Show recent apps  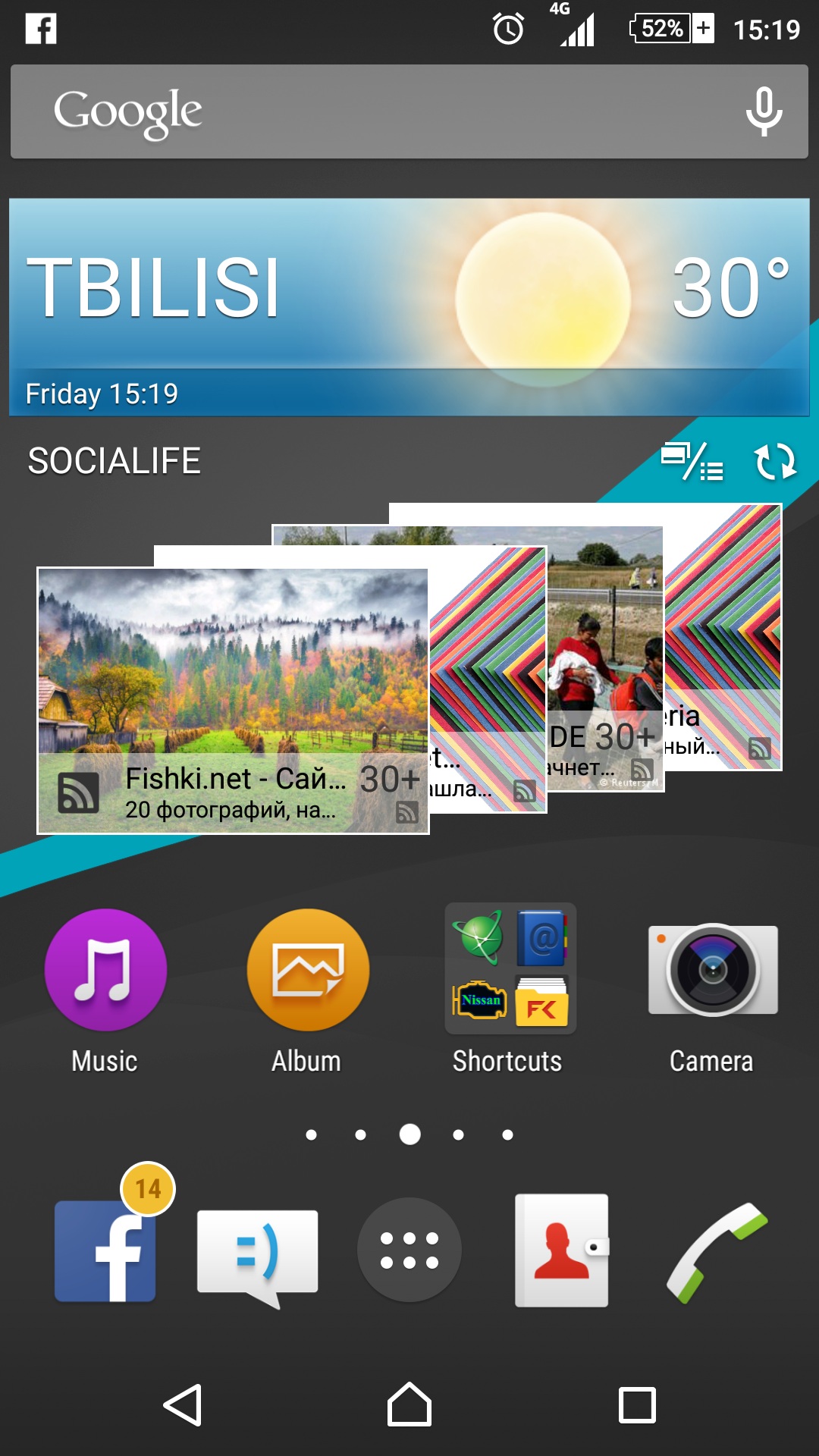pyautogui.click(x=637, y=1405)
